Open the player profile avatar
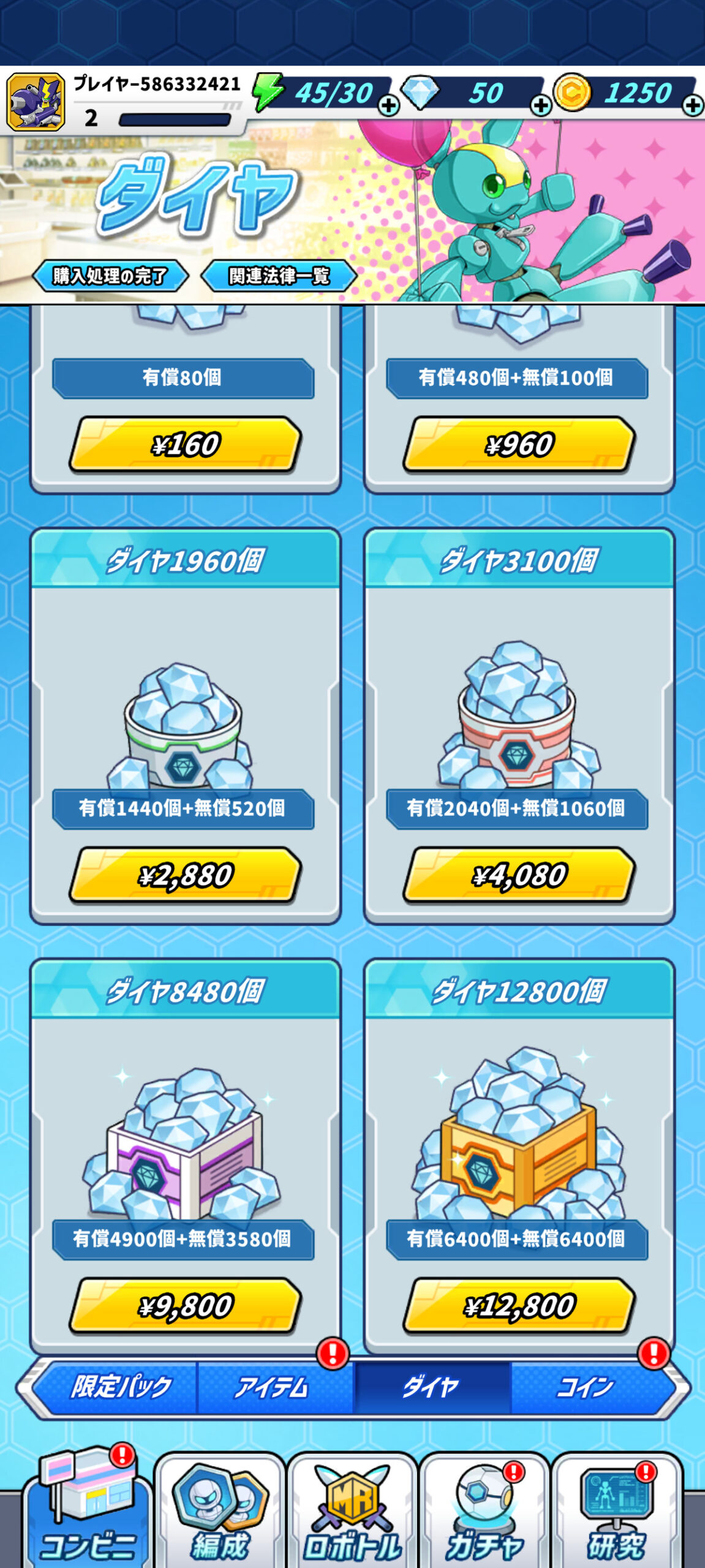 pos(36,102)
